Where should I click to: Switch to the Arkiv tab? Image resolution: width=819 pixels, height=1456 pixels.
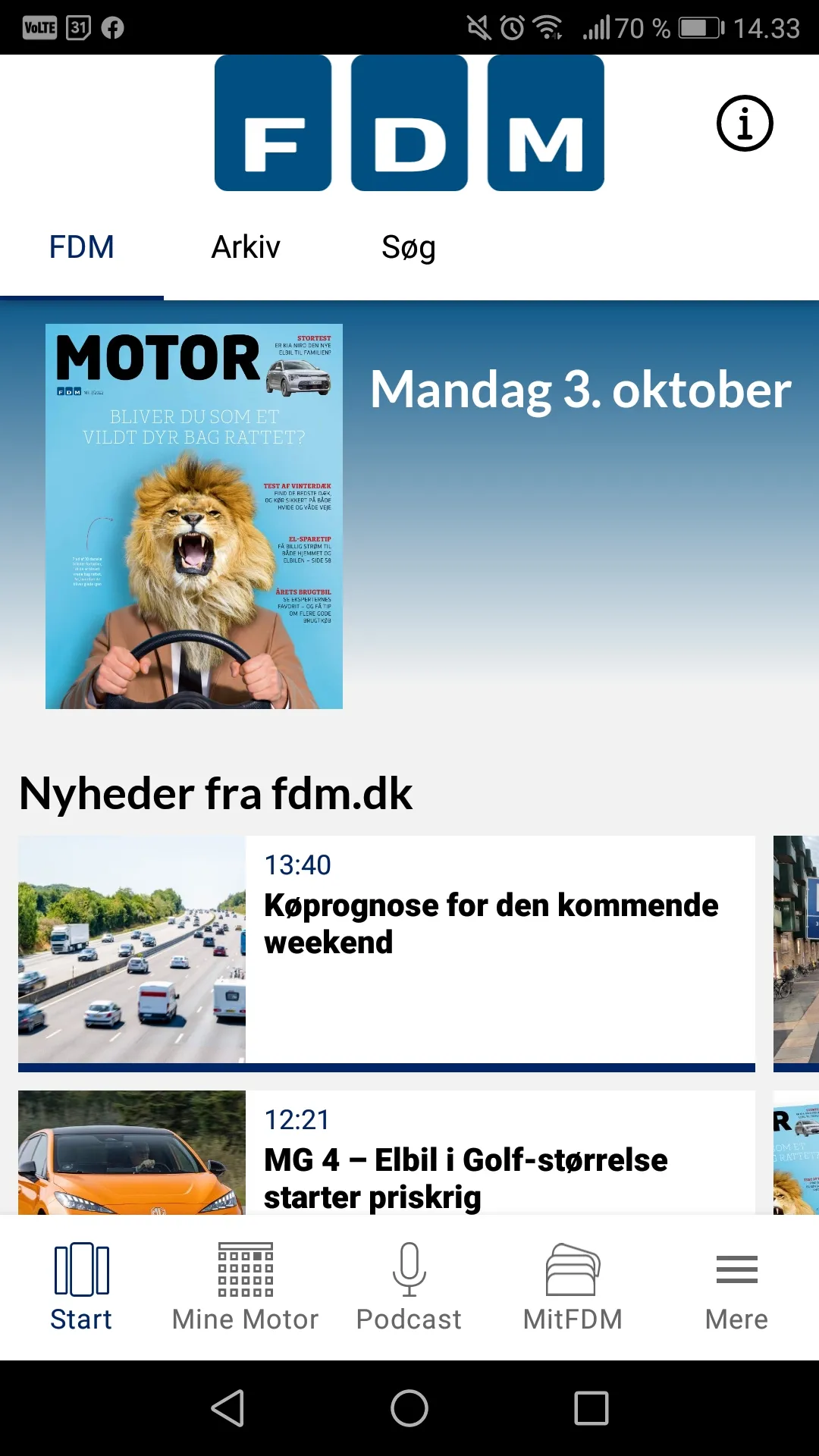point(245,247)
